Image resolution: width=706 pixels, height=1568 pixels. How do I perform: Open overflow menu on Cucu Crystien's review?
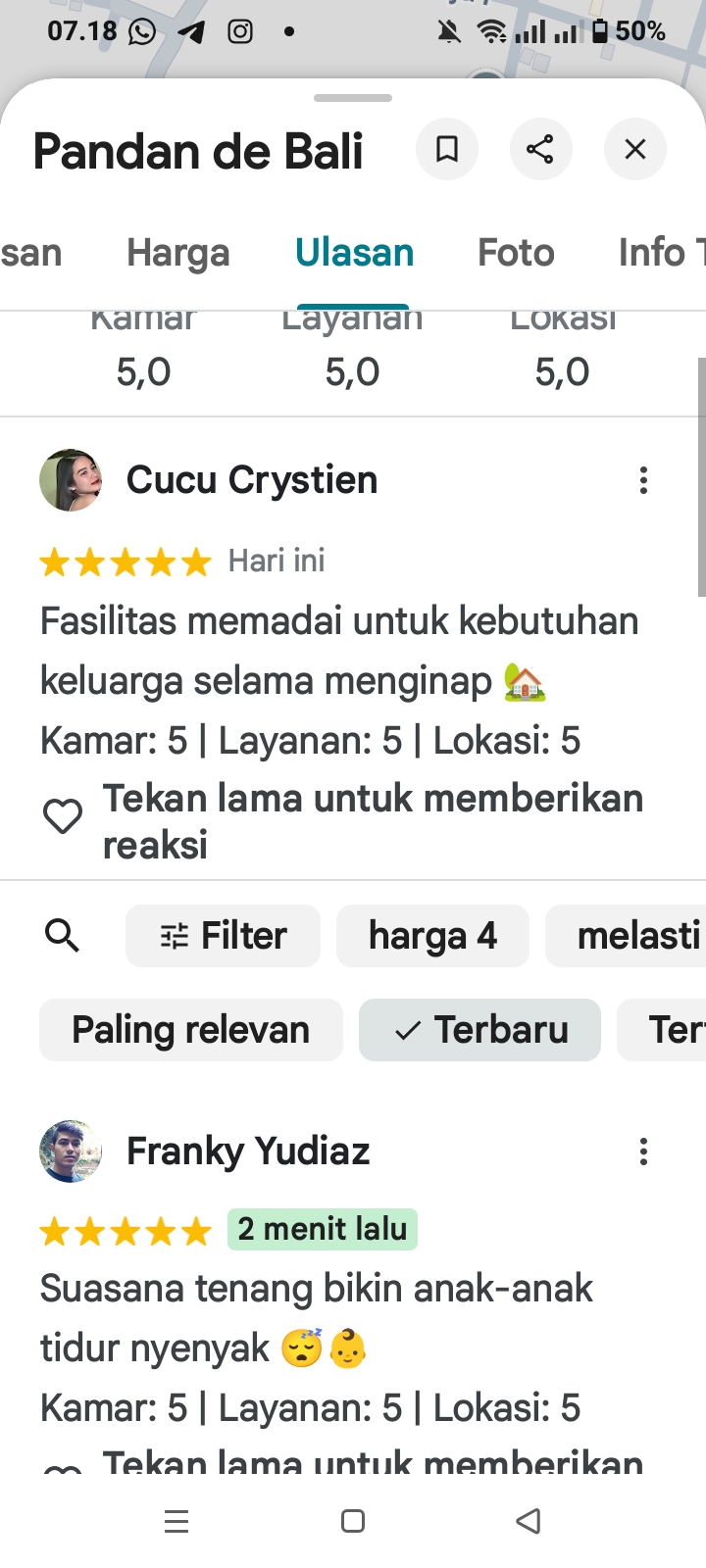tap(643, 480)
